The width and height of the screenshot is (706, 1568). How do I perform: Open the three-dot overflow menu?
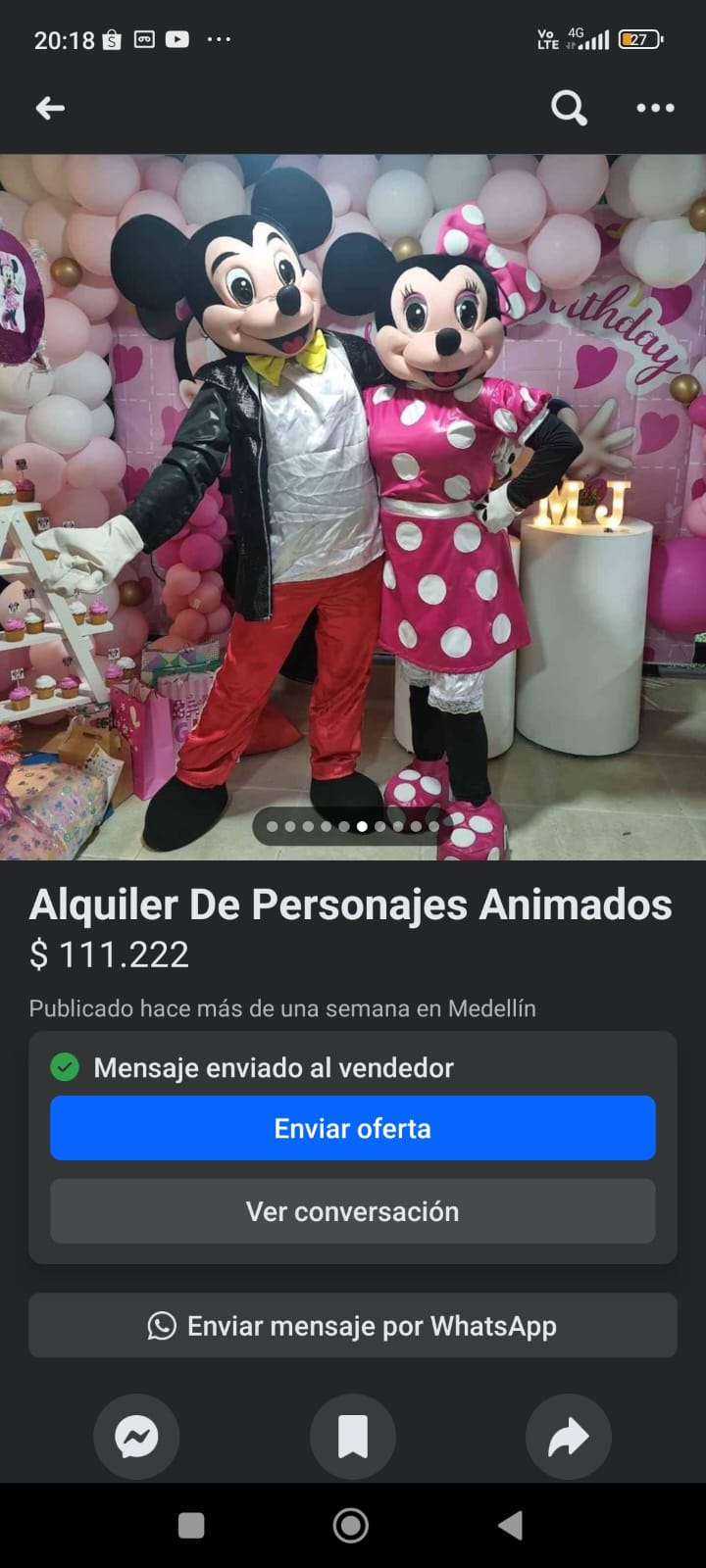point(655,108)
